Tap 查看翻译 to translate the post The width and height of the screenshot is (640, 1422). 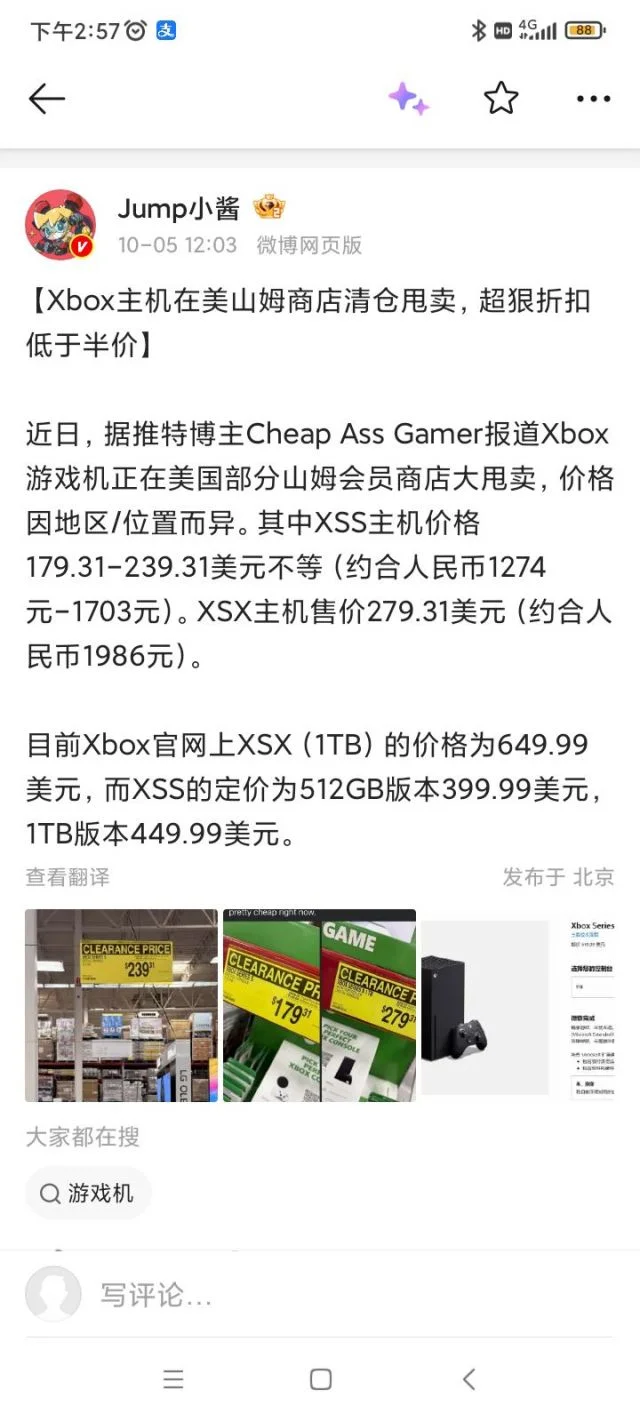68,877
